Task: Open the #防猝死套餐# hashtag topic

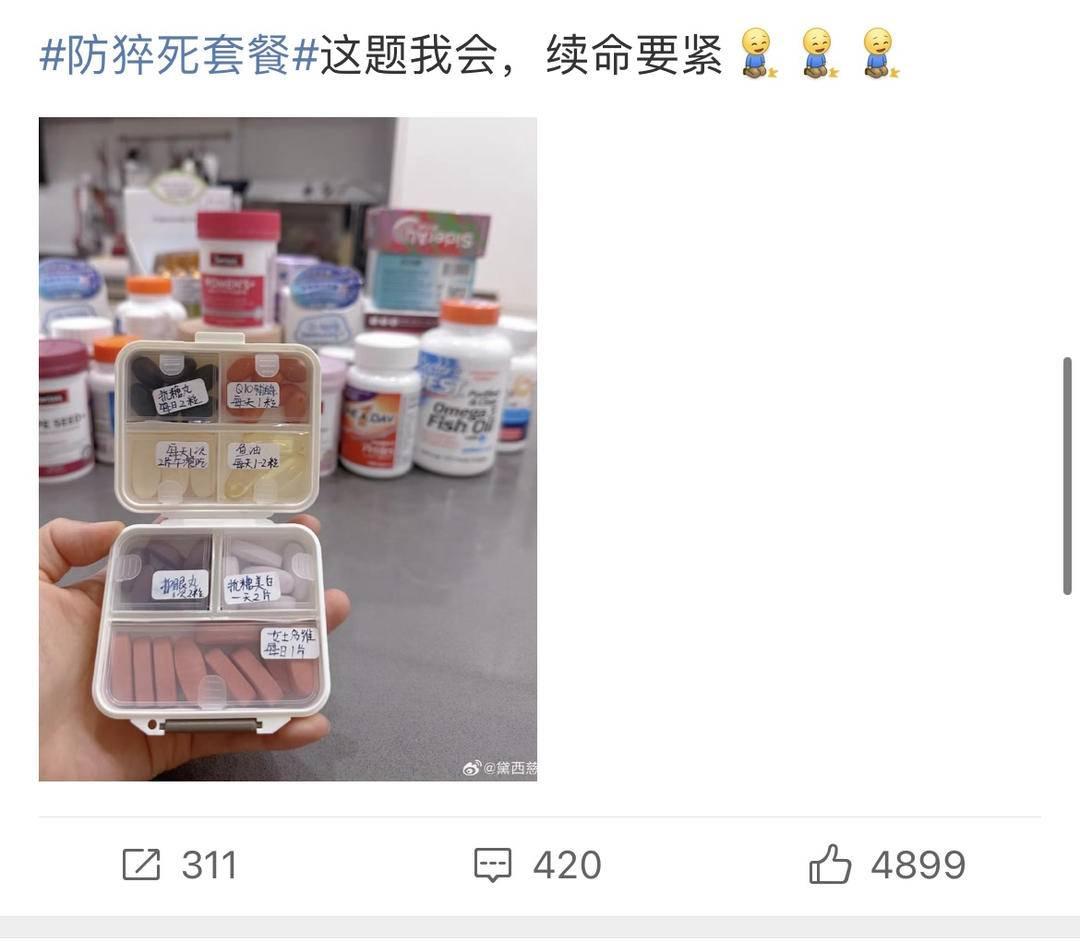Action: [x=178, y=55]
